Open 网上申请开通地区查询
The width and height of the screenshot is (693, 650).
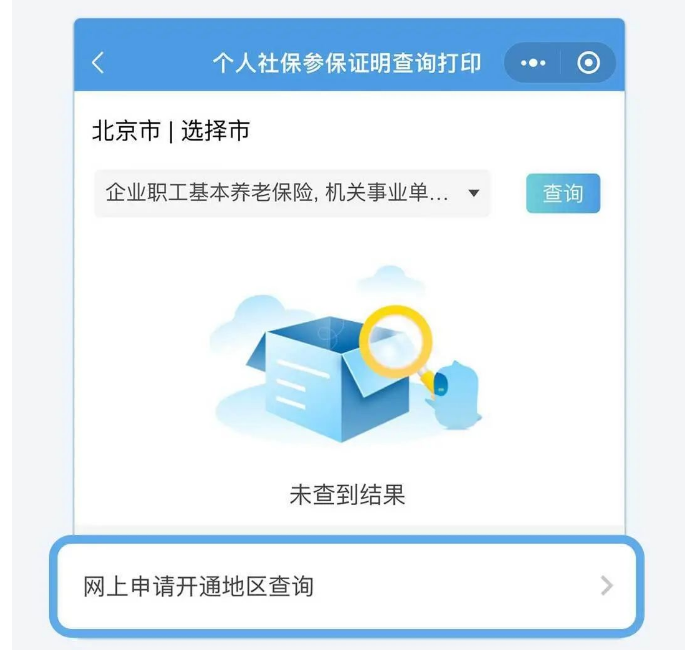pos(346,586)
